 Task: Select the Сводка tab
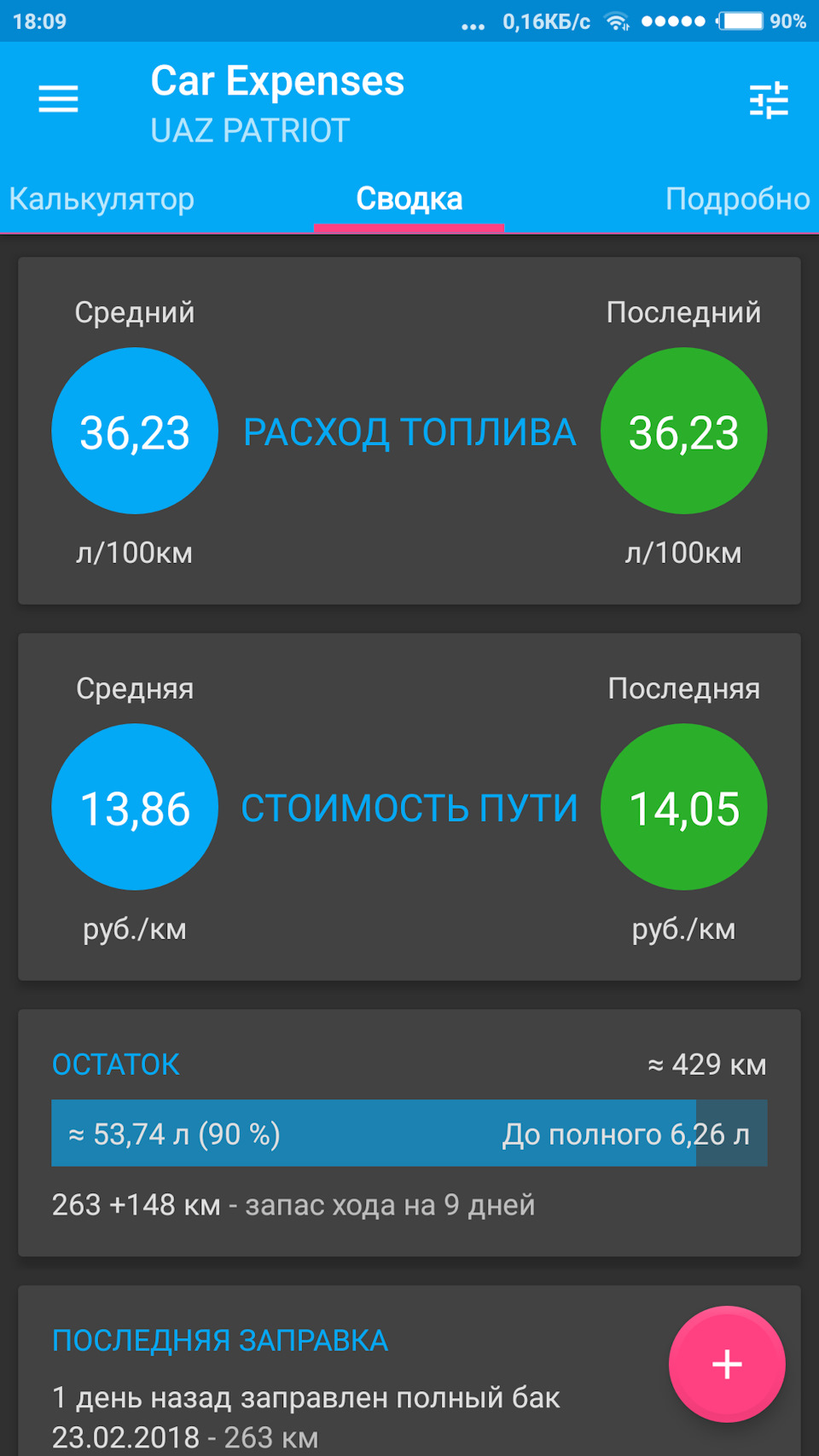pyautogui.click(x=409, y=198)
